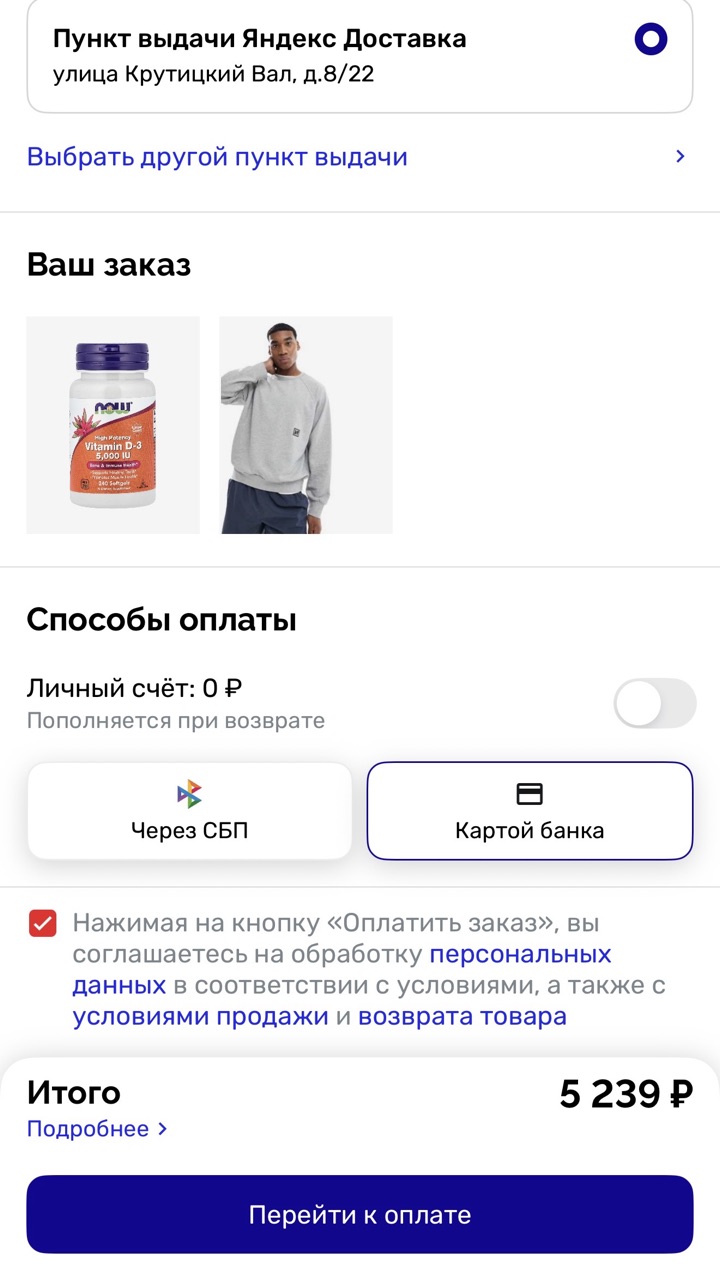Image resolution: width=720 pixels, height=1280 pixels.
Task: Select the Яндекс Доставка pickup point radio
Action: [651, 40]
